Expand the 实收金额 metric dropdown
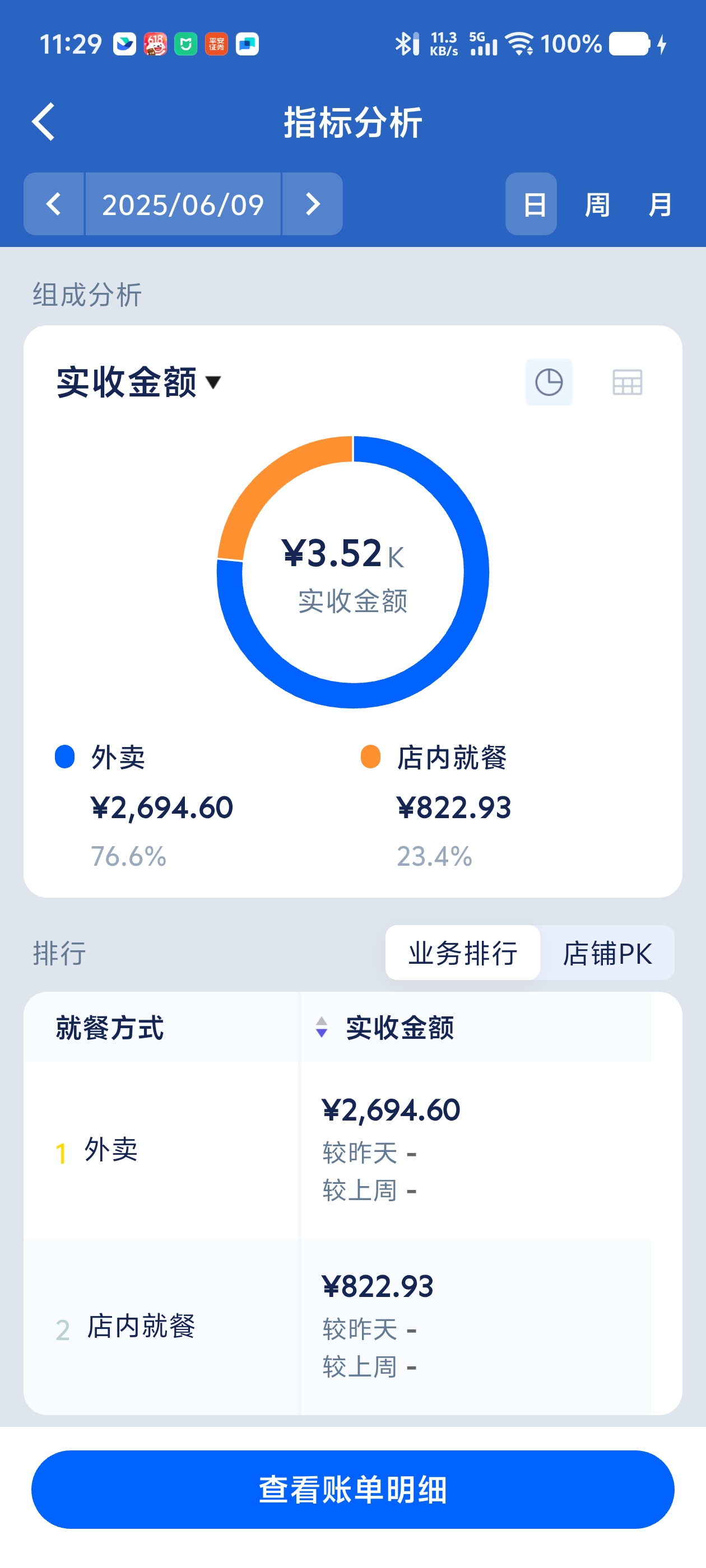This screenshot has height=1568, width=706. pyautogui.click(x=139, y=382)
